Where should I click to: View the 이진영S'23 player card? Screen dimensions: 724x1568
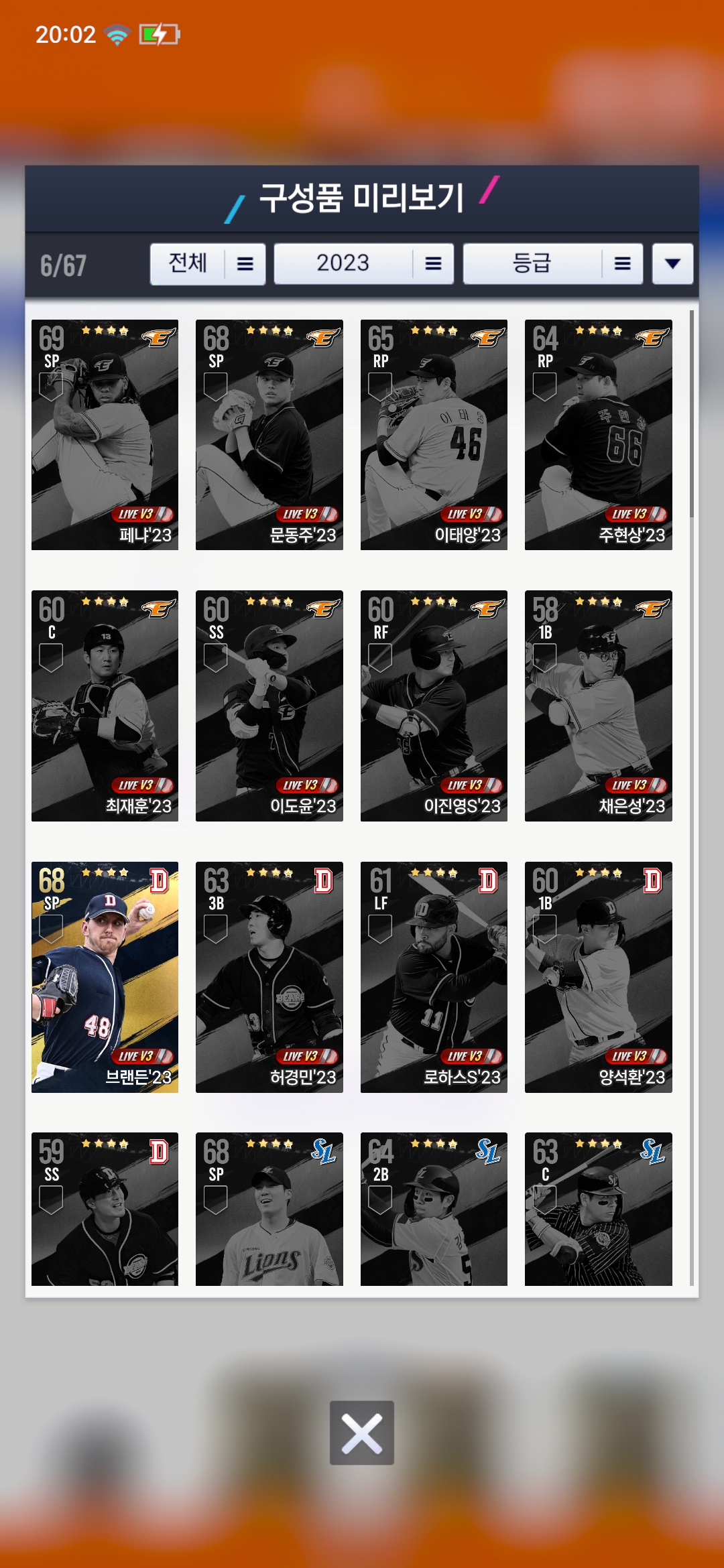(x=434, y=706)
